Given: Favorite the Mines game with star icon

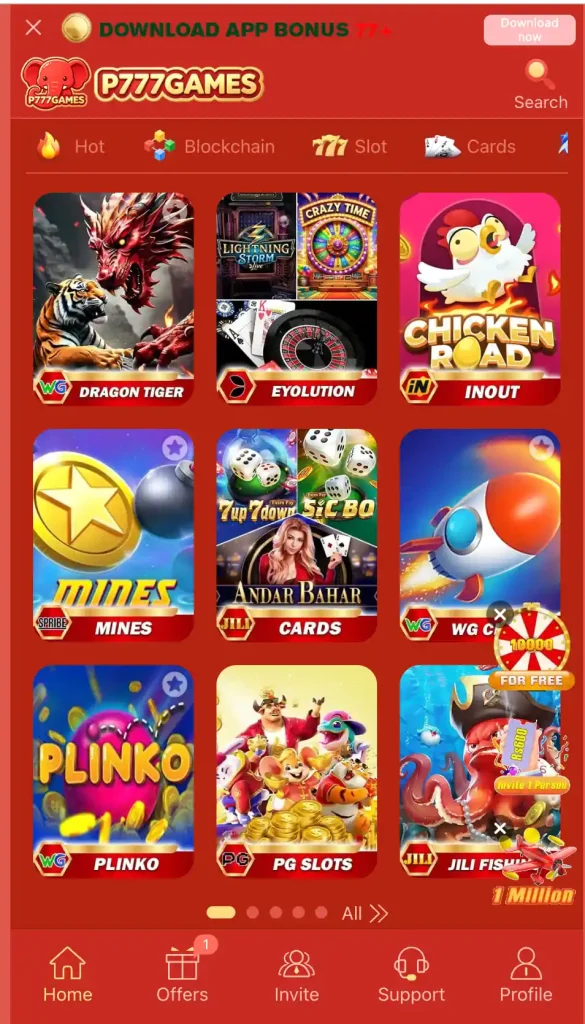Looking at the screenshot, I should (174, 448).
